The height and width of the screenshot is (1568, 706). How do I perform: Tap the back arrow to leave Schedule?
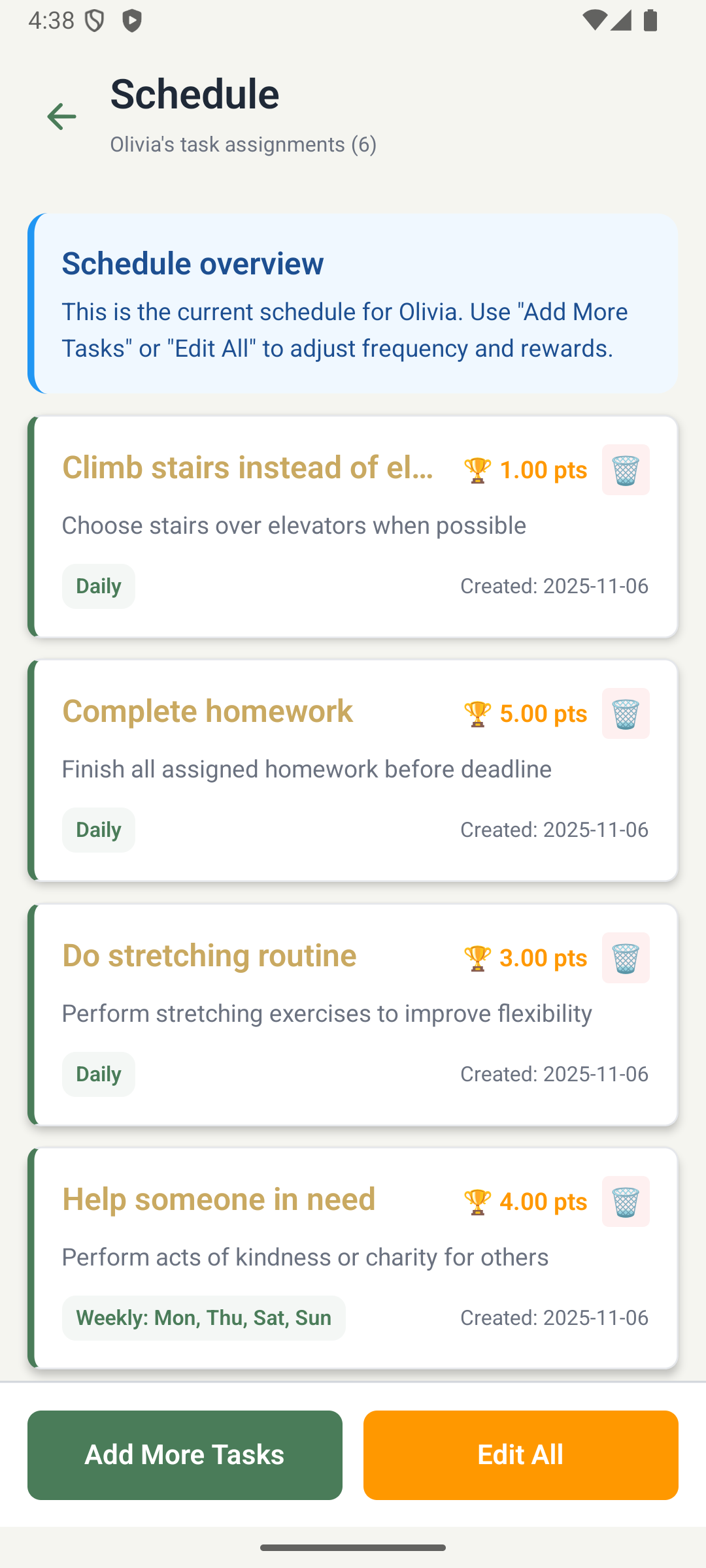(61, 116)
